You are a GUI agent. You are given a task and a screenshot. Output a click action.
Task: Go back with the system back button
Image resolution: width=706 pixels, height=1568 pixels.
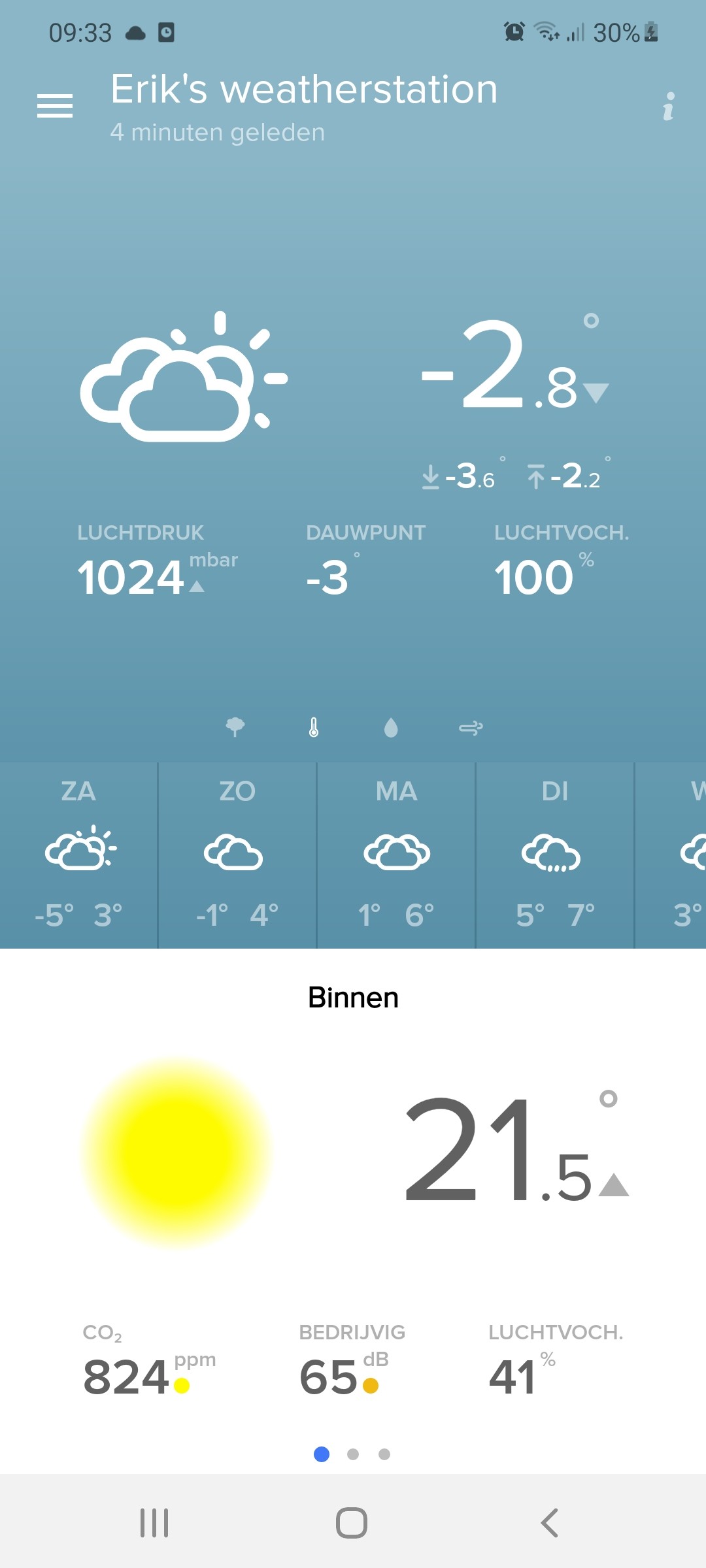click(550, 1523)
